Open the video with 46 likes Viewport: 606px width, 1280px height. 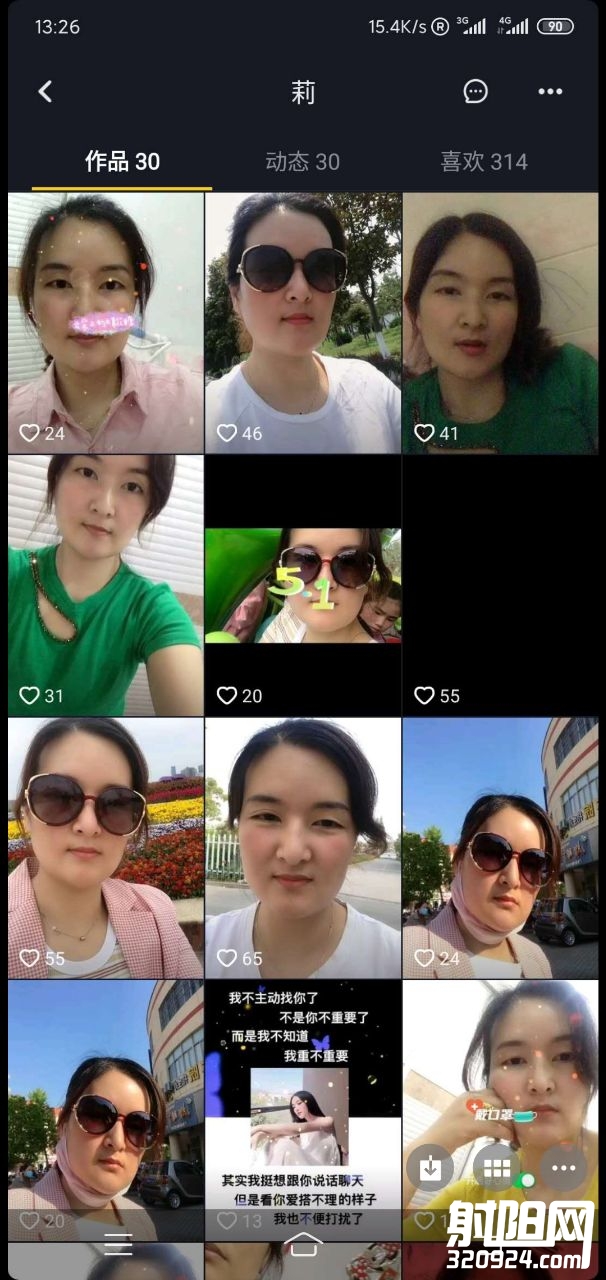tap(303, 320)
